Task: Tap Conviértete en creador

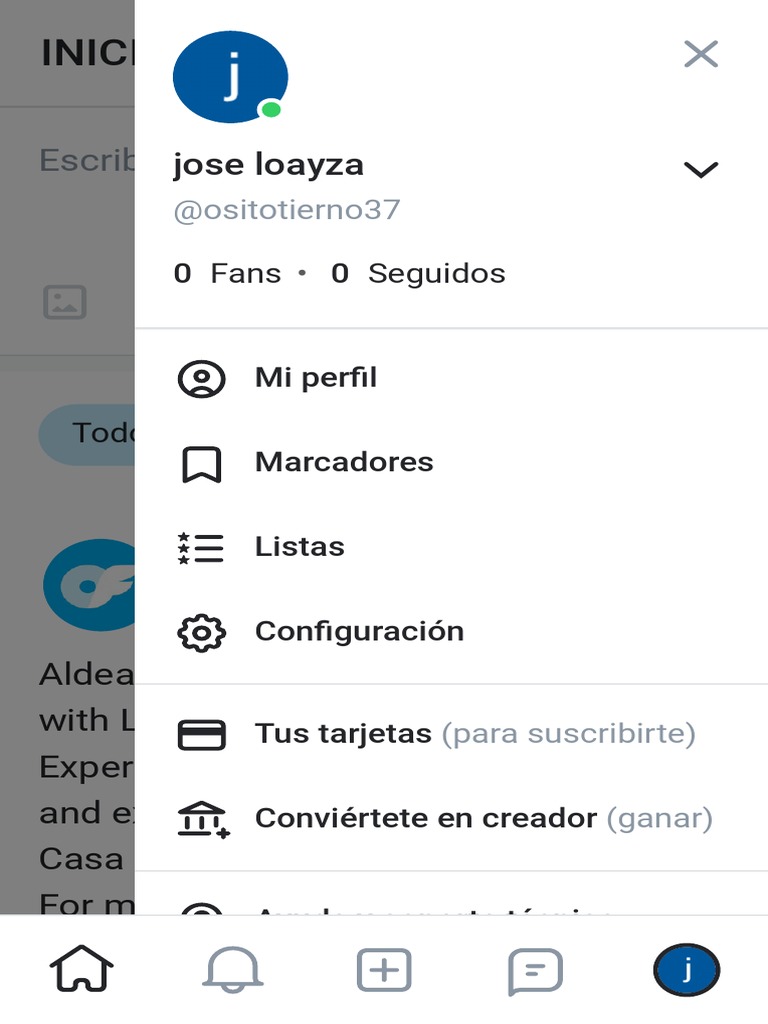Action: coord(425,818)
